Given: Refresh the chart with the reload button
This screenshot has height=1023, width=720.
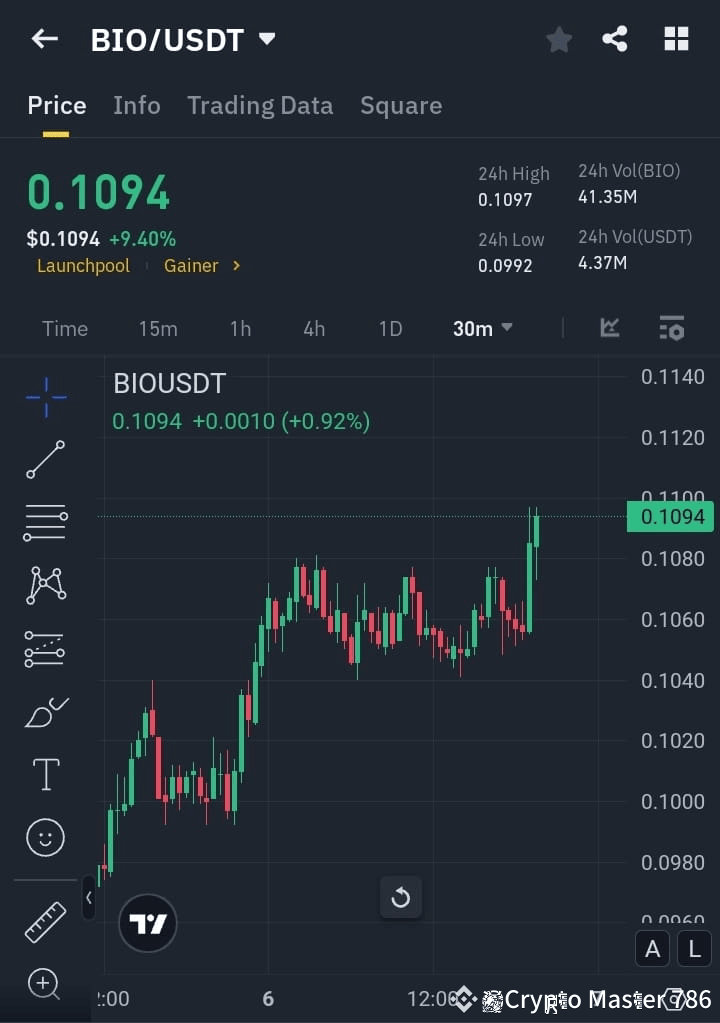Looking at the screenshot, I should point(401,898).
